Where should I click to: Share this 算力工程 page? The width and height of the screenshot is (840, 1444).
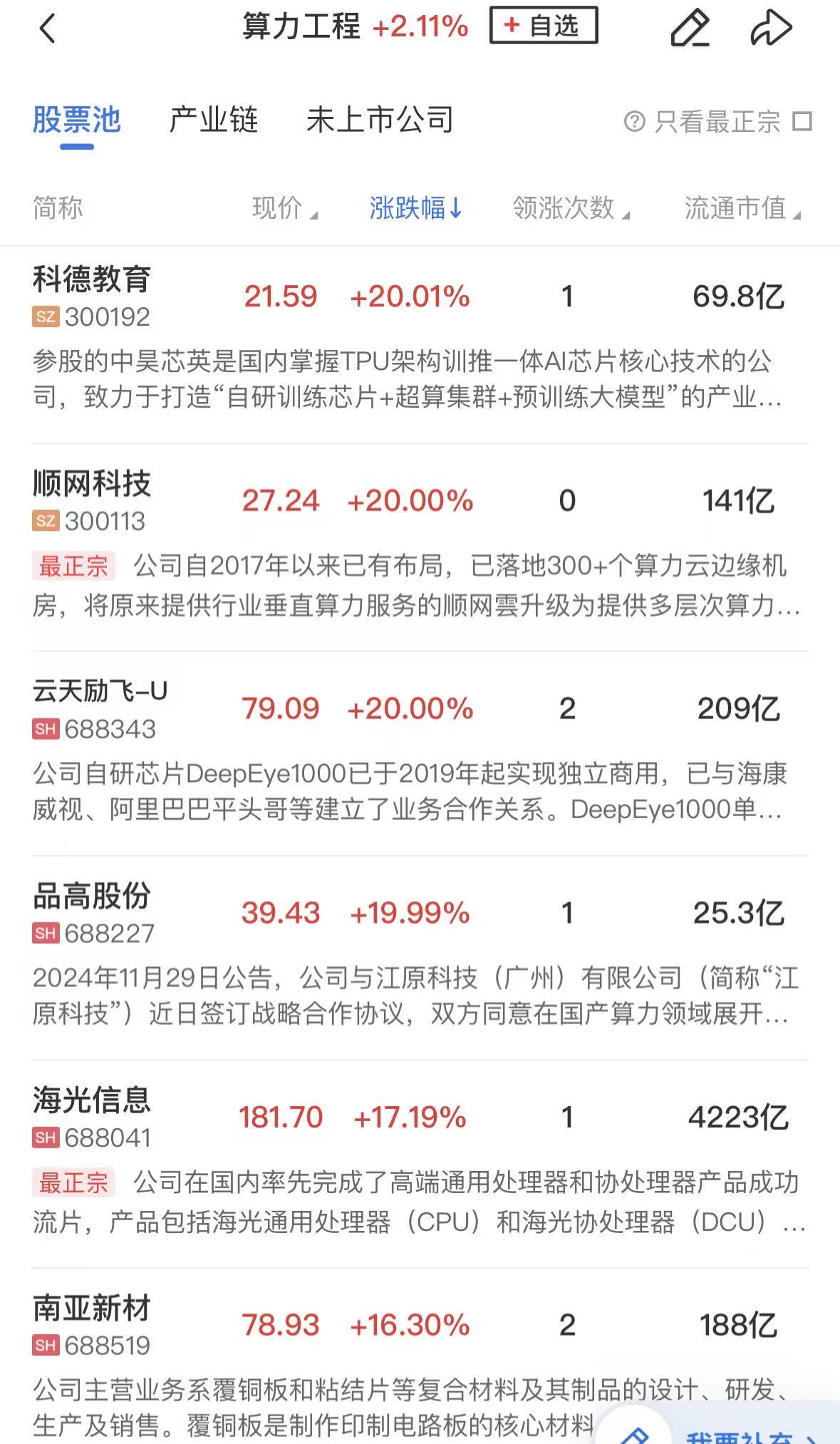[771, 29]
